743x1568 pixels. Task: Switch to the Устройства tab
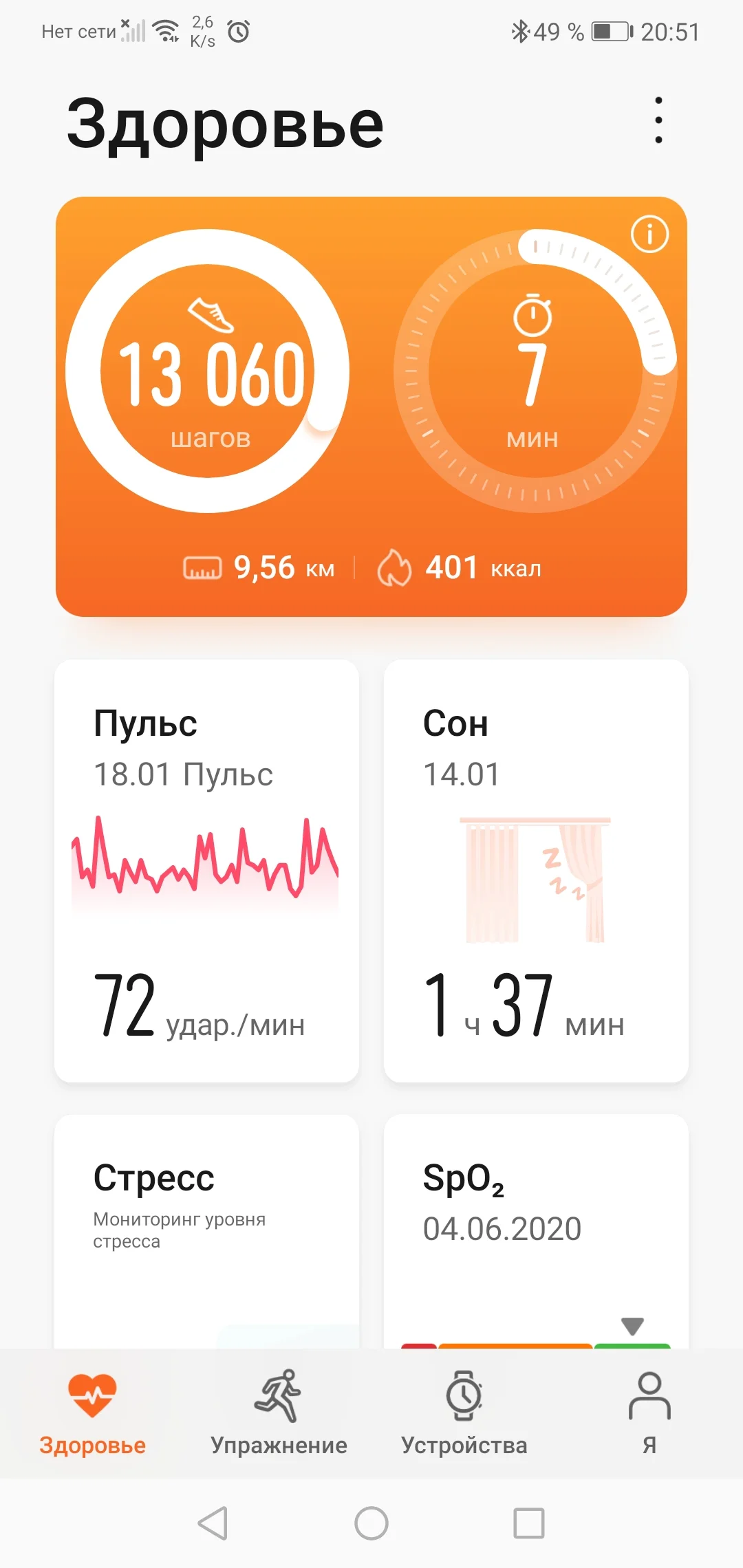464,1417
